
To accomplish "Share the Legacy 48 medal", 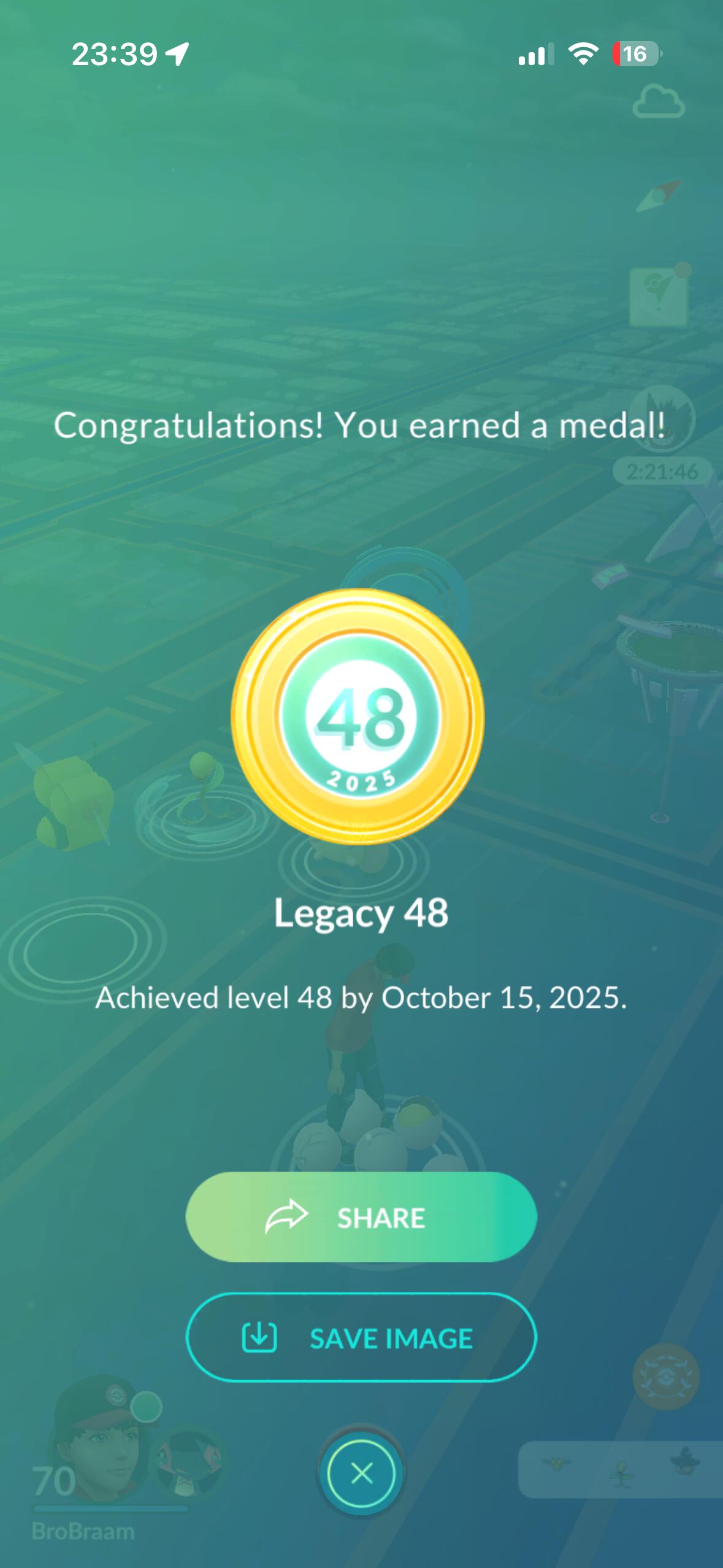I will (x=361, y=1217).
